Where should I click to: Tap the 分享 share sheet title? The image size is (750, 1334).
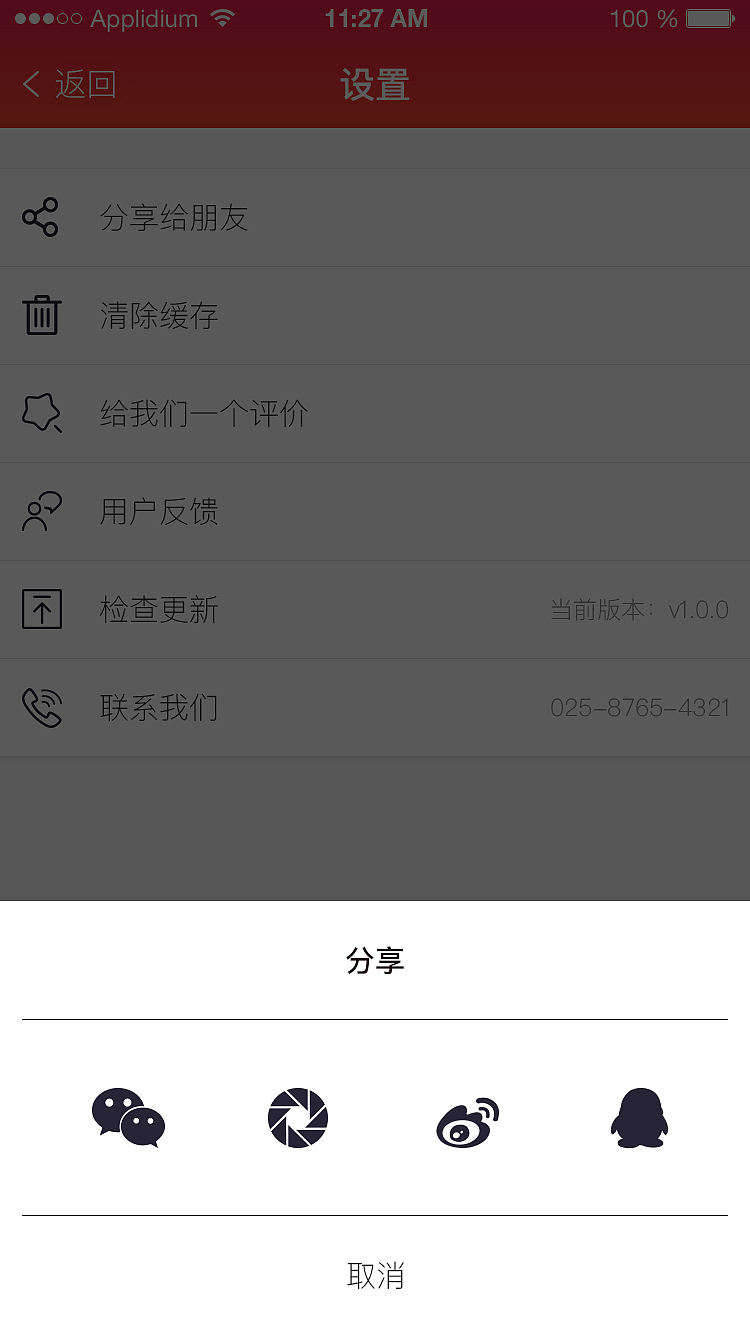(x=375, y=960)
